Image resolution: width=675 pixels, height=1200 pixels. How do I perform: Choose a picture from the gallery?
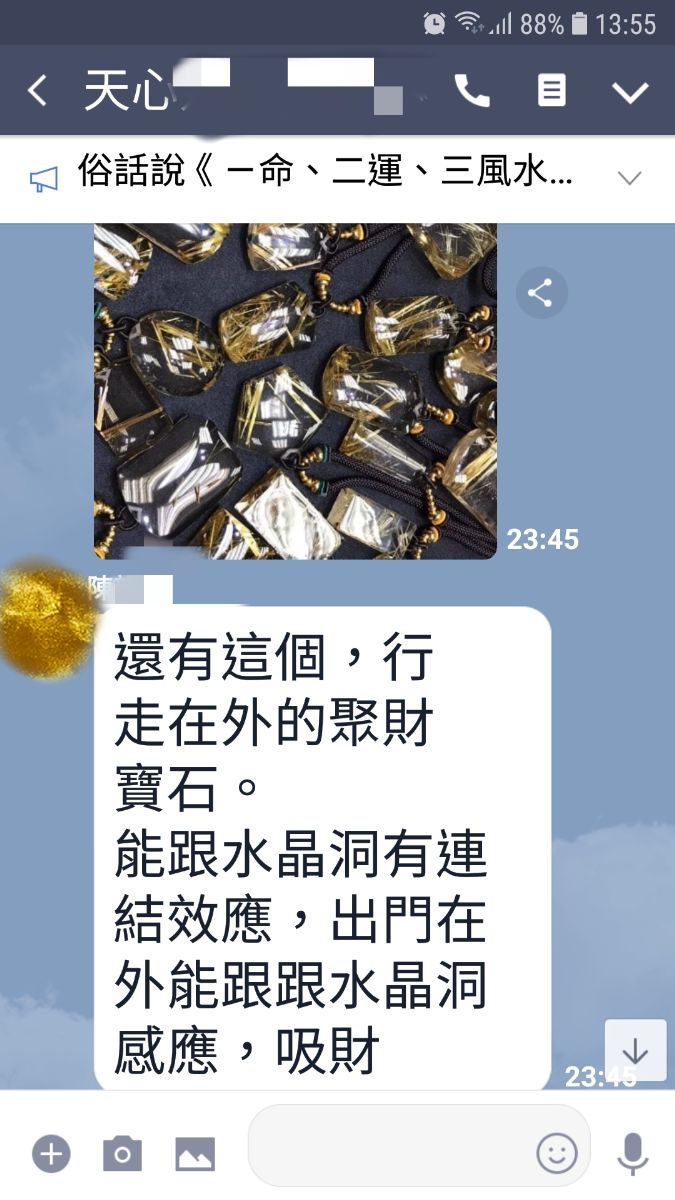click(195, 1154)
